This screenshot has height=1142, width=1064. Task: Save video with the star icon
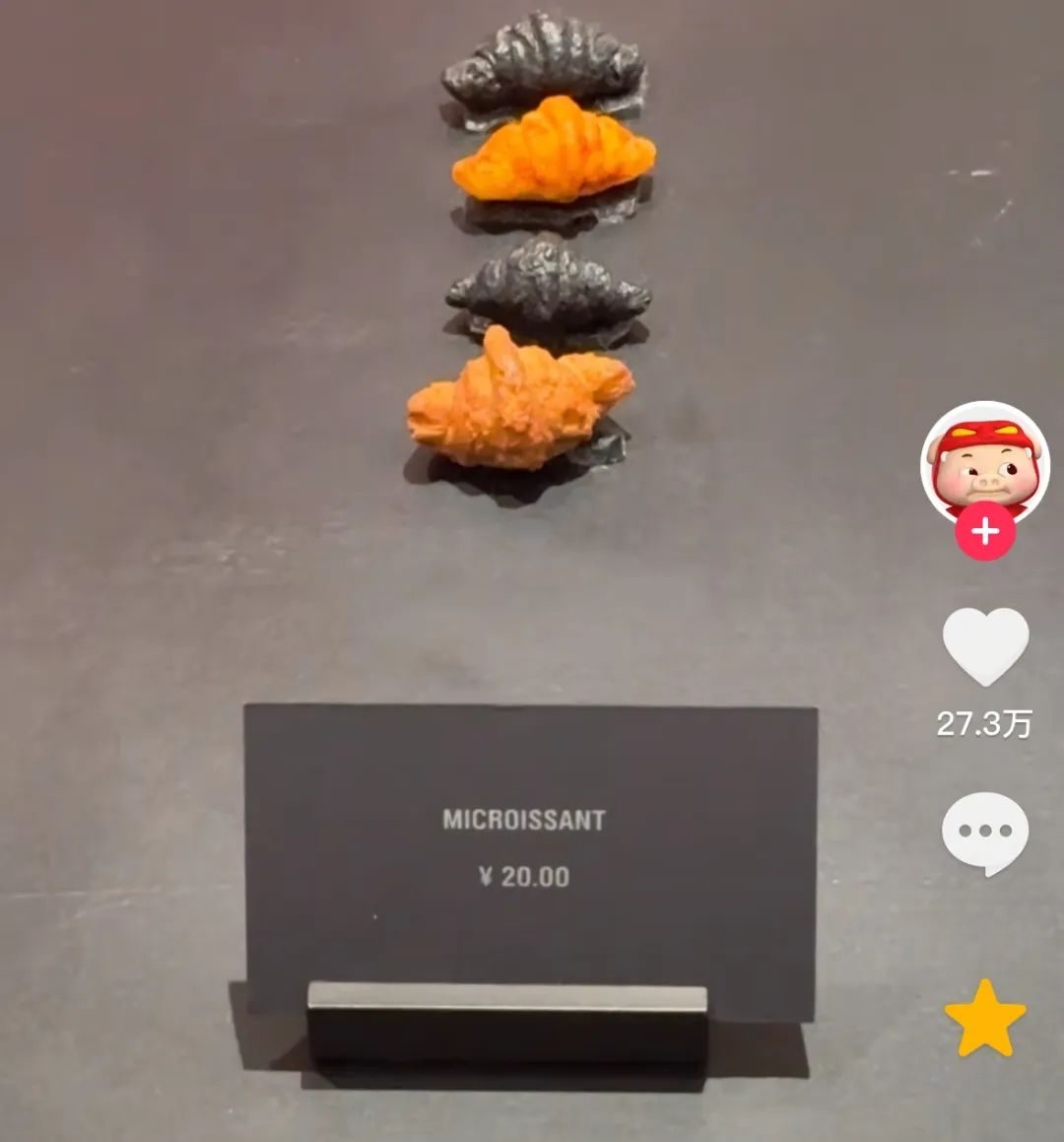[x=984, y=1019]
